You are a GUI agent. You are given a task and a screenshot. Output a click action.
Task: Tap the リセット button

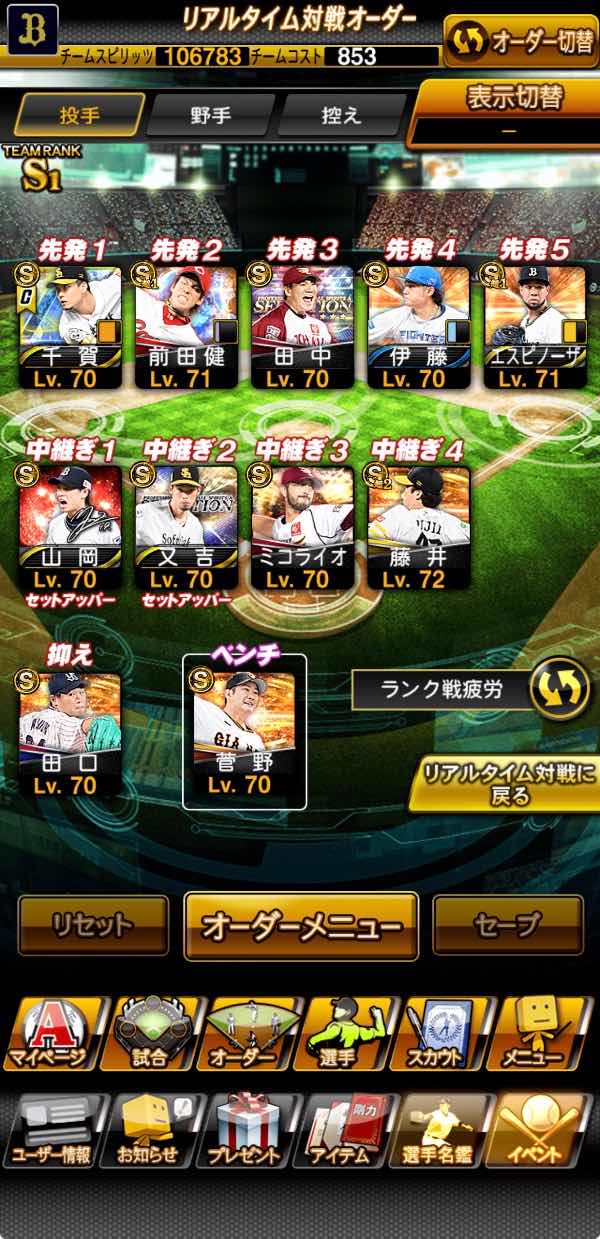point(93,926)
